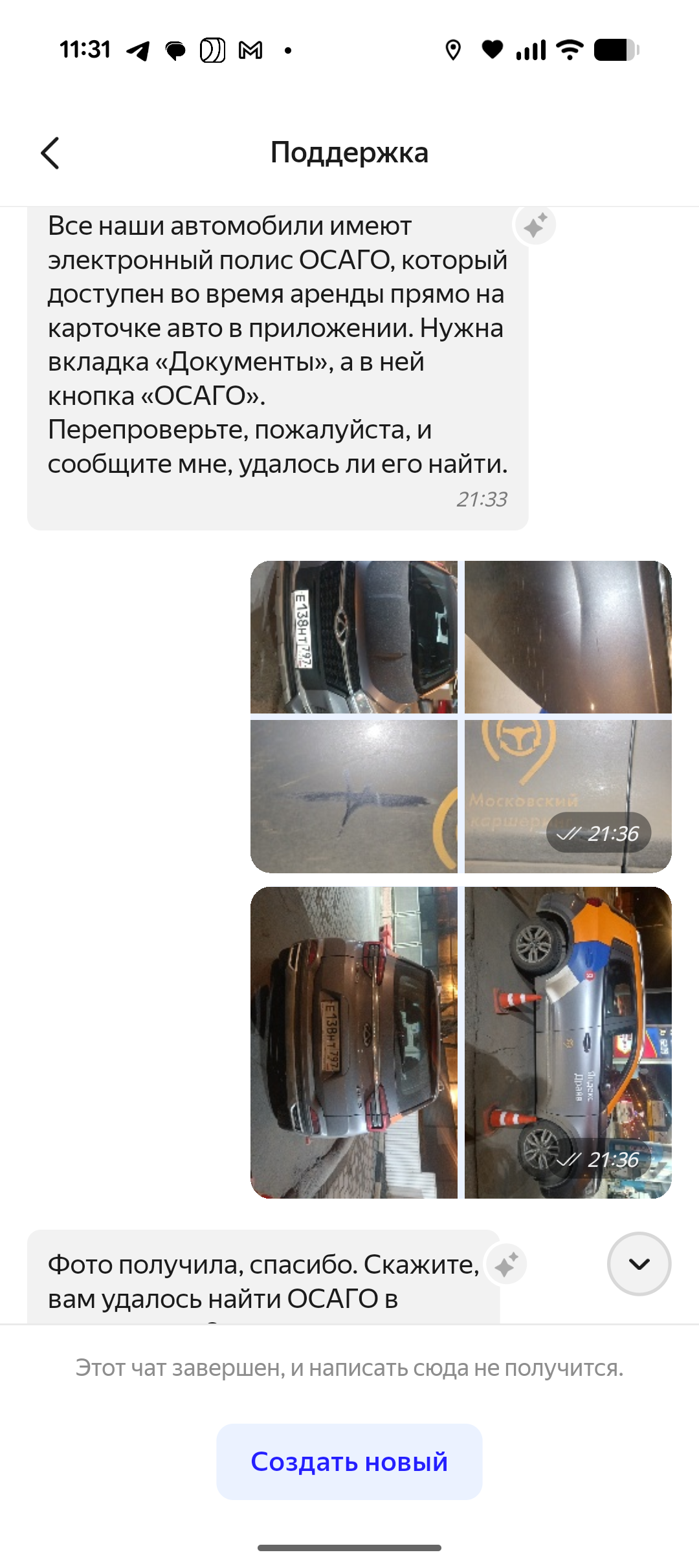Image resolution: width=699 pixels, height=1568 pixels.
Task: Jump to the latest messages with the down arrow
Action: [x=639, y=1263]
